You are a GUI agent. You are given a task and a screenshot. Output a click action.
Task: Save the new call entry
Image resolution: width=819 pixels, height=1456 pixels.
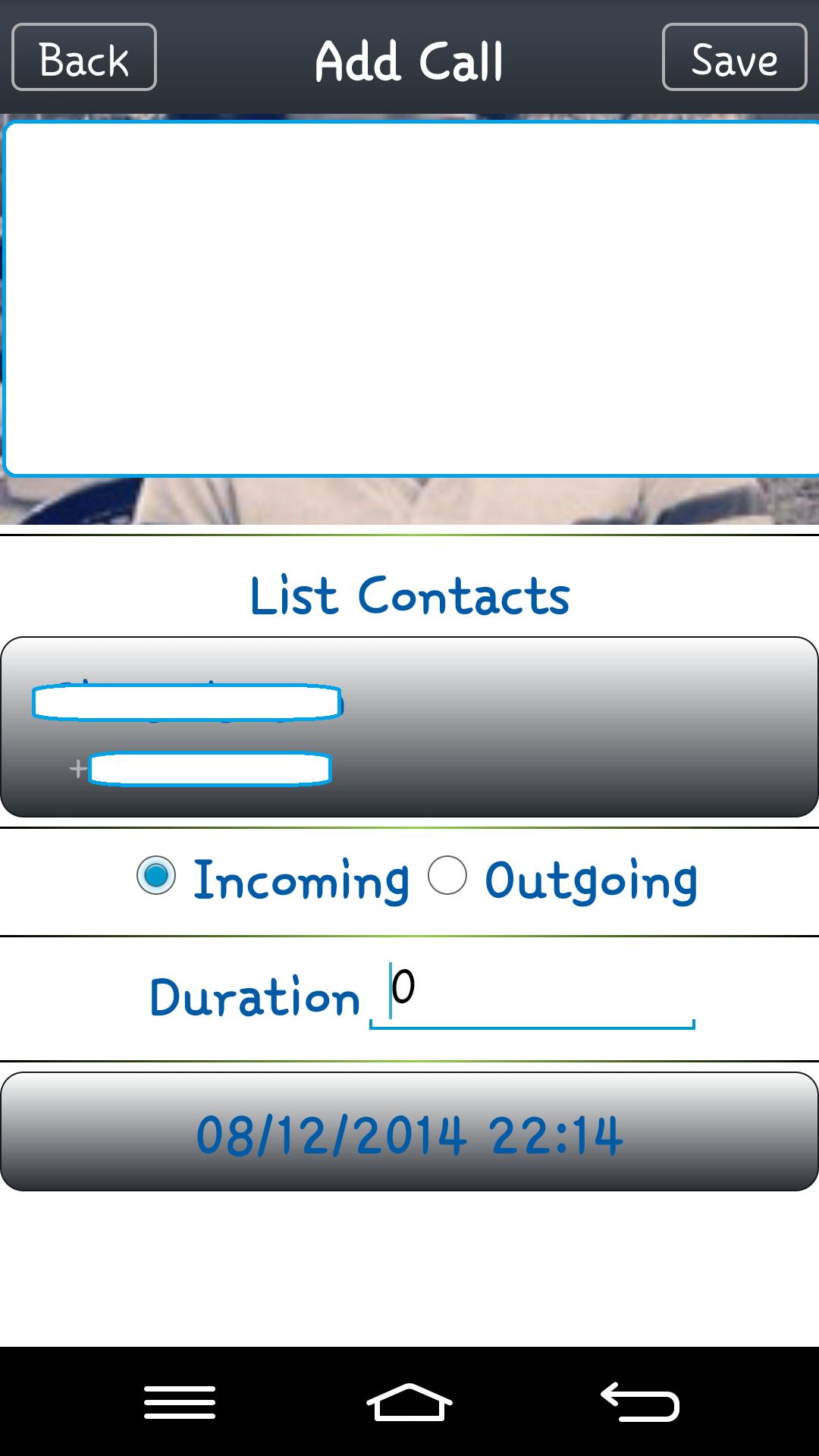733,59
